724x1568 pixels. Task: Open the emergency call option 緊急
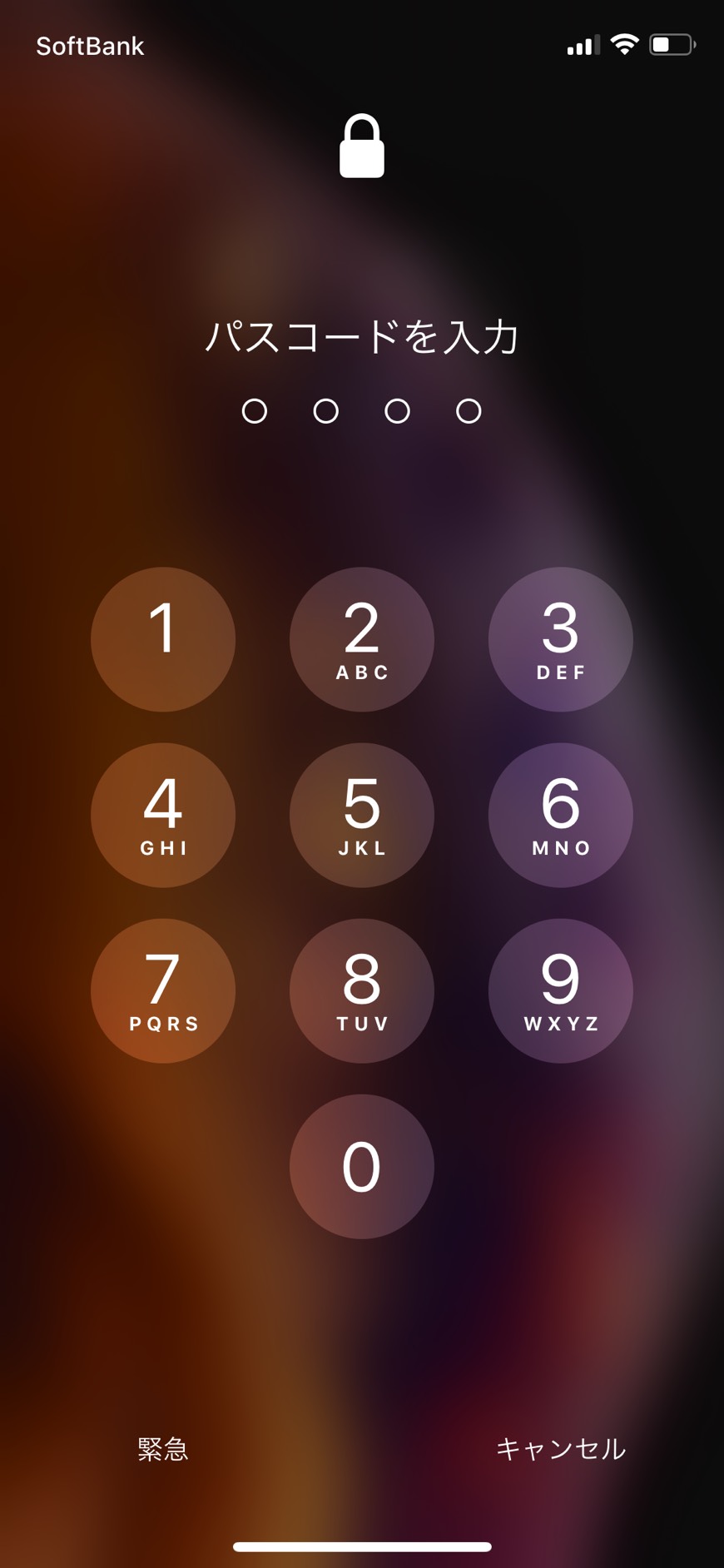163,1449
